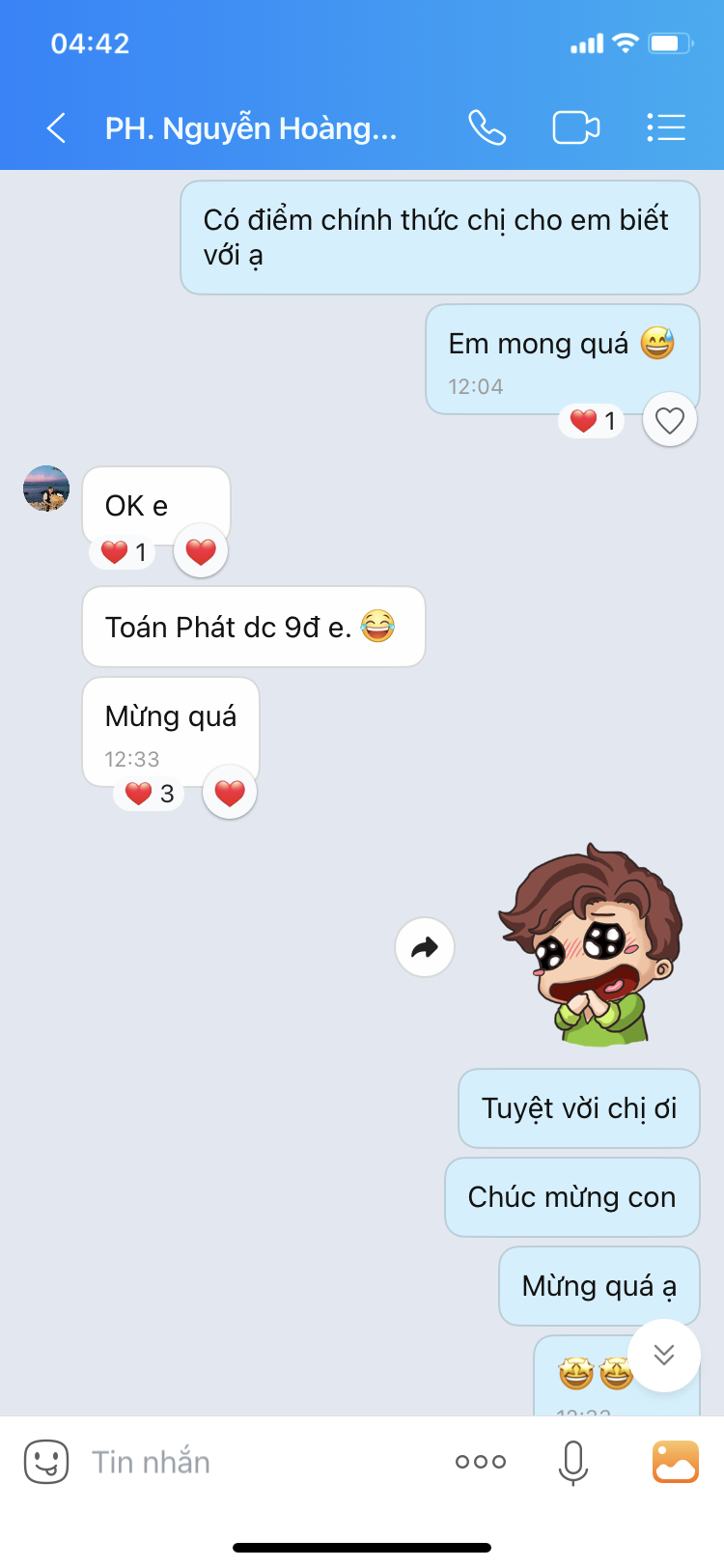Open the crying boy sticker
724x1568 pixels.
590,944
